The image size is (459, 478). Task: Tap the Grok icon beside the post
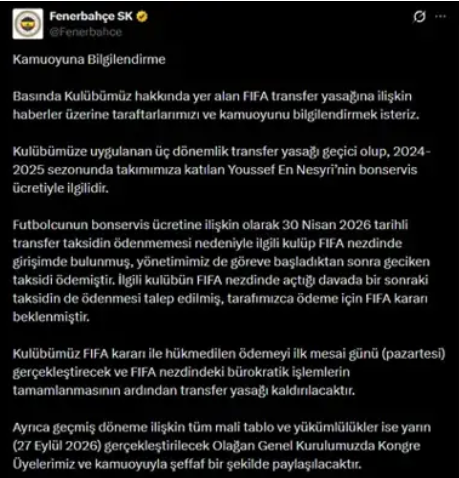(419, 16)
